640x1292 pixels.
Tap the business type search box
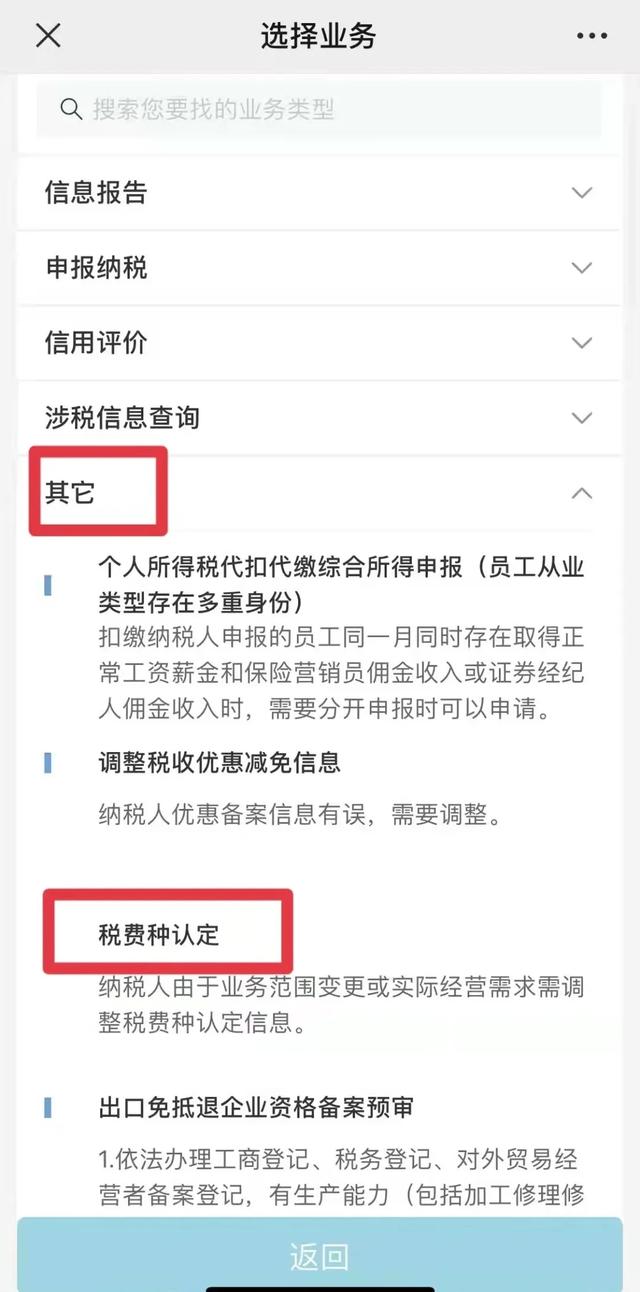[x=319, y=109]
